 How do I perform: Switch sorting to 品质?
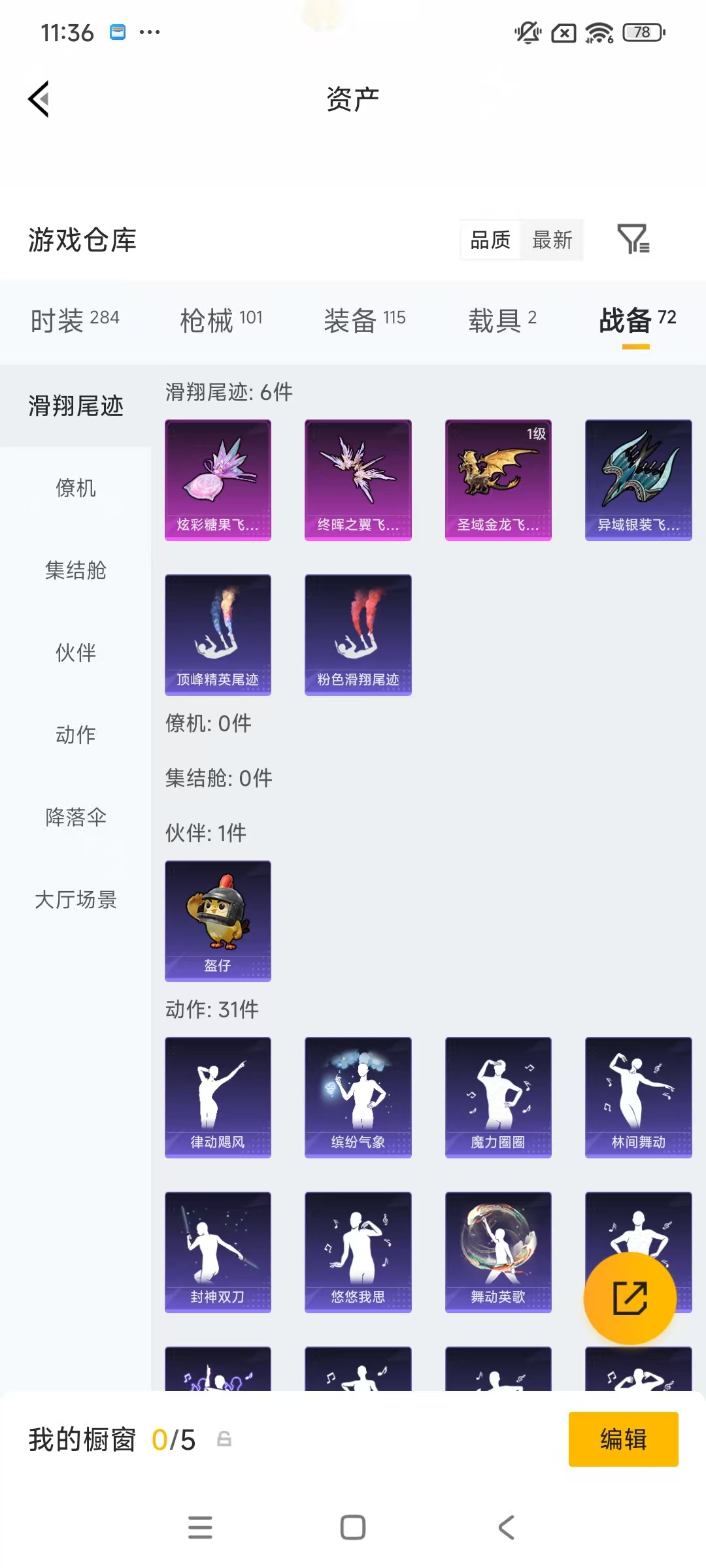(489, 241)
